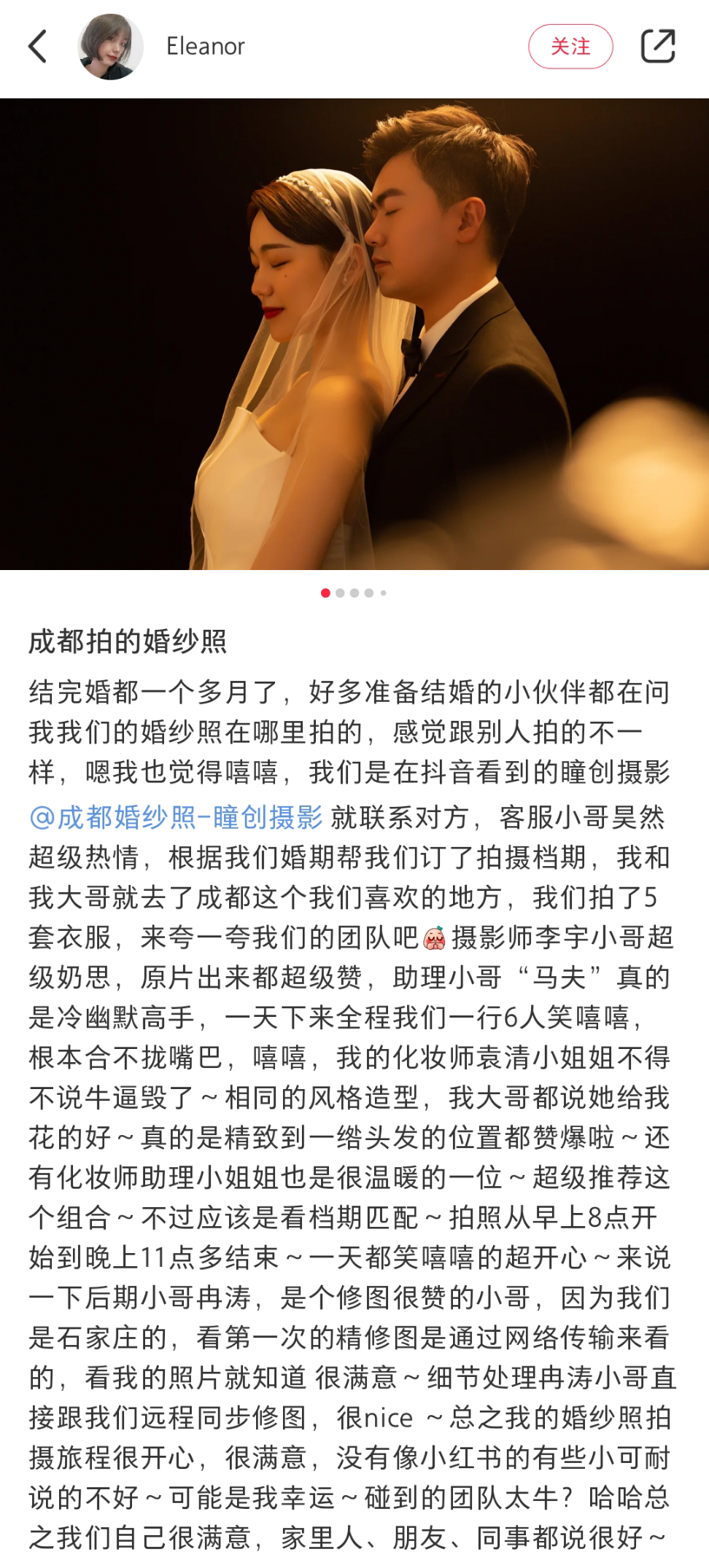Image resolution: width=709 pixels, height=1568 pixels.
Task: Open Eleanor's profile avatar
Action: tap(110, 47)
